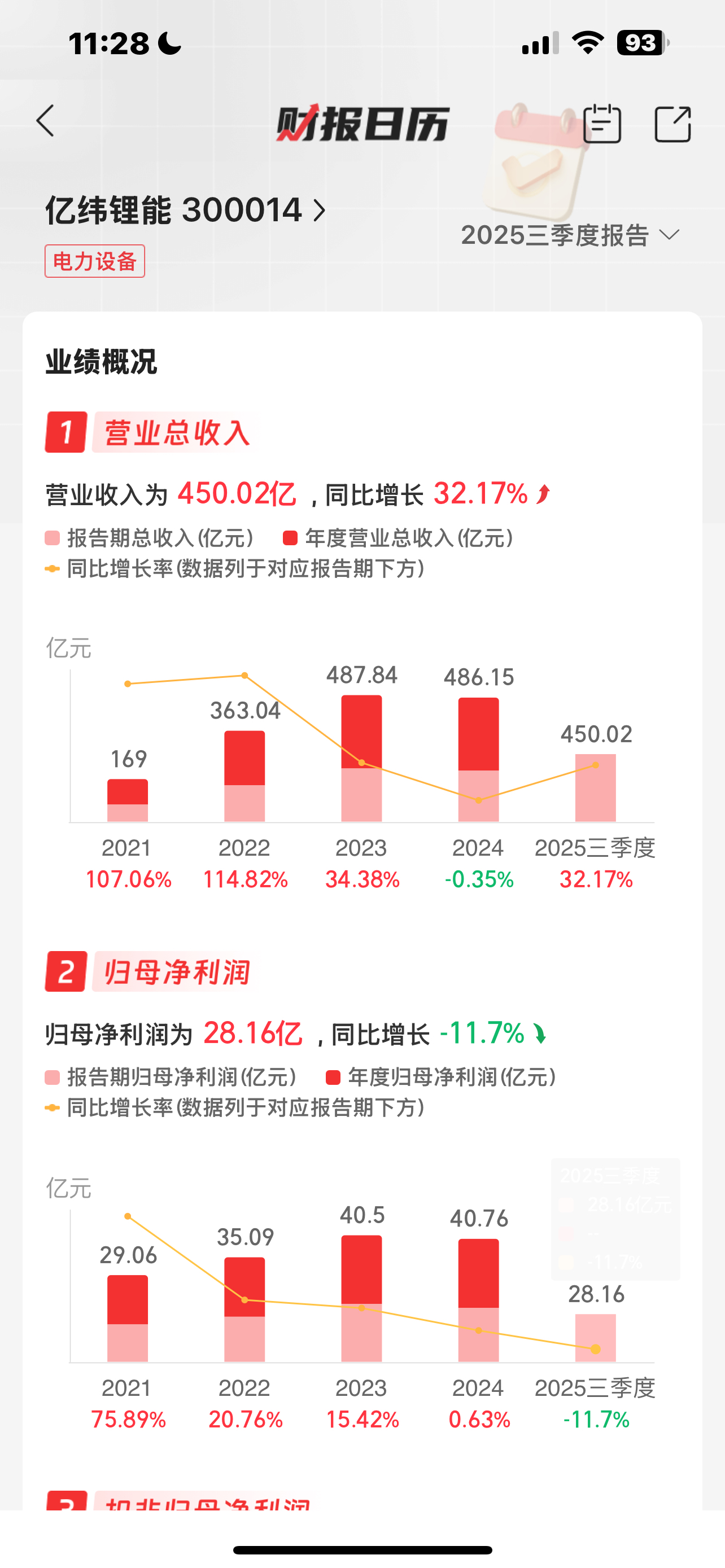The image size is (725, 1568).
Task: Share this earnings report page
Action: click(672, 124)
